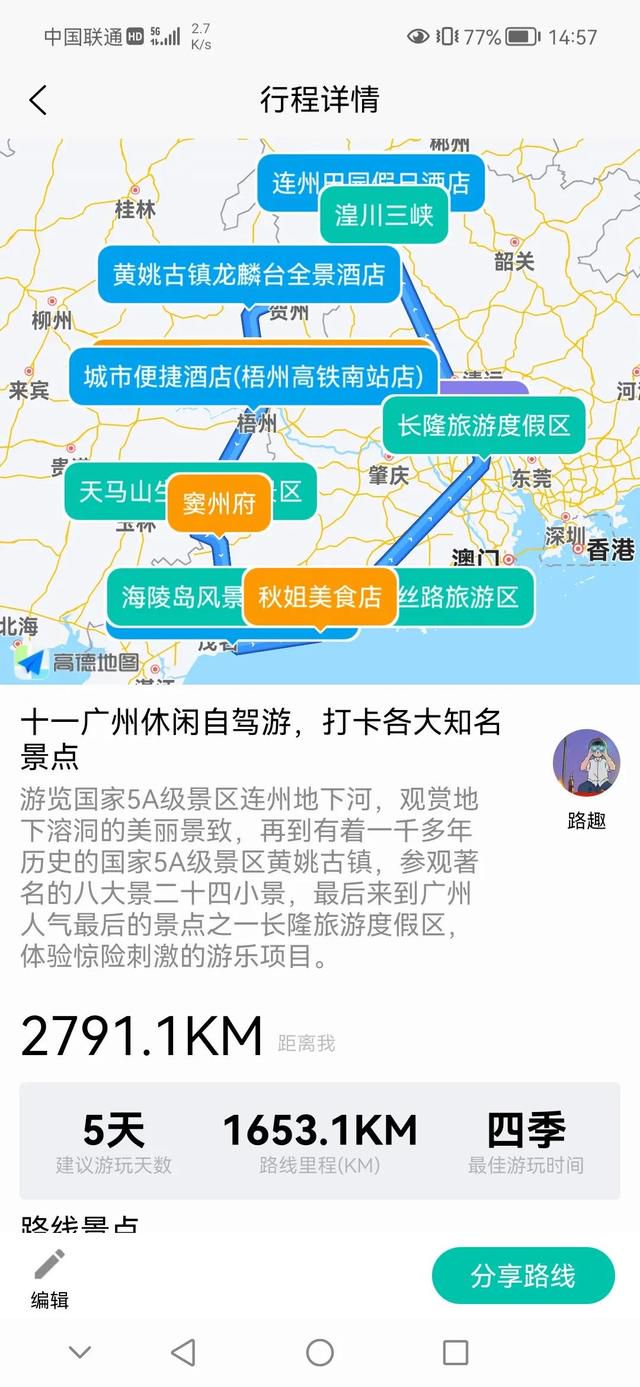Go back from the 行程详情 page
The image size is (640, 1387).
[38, 100]
